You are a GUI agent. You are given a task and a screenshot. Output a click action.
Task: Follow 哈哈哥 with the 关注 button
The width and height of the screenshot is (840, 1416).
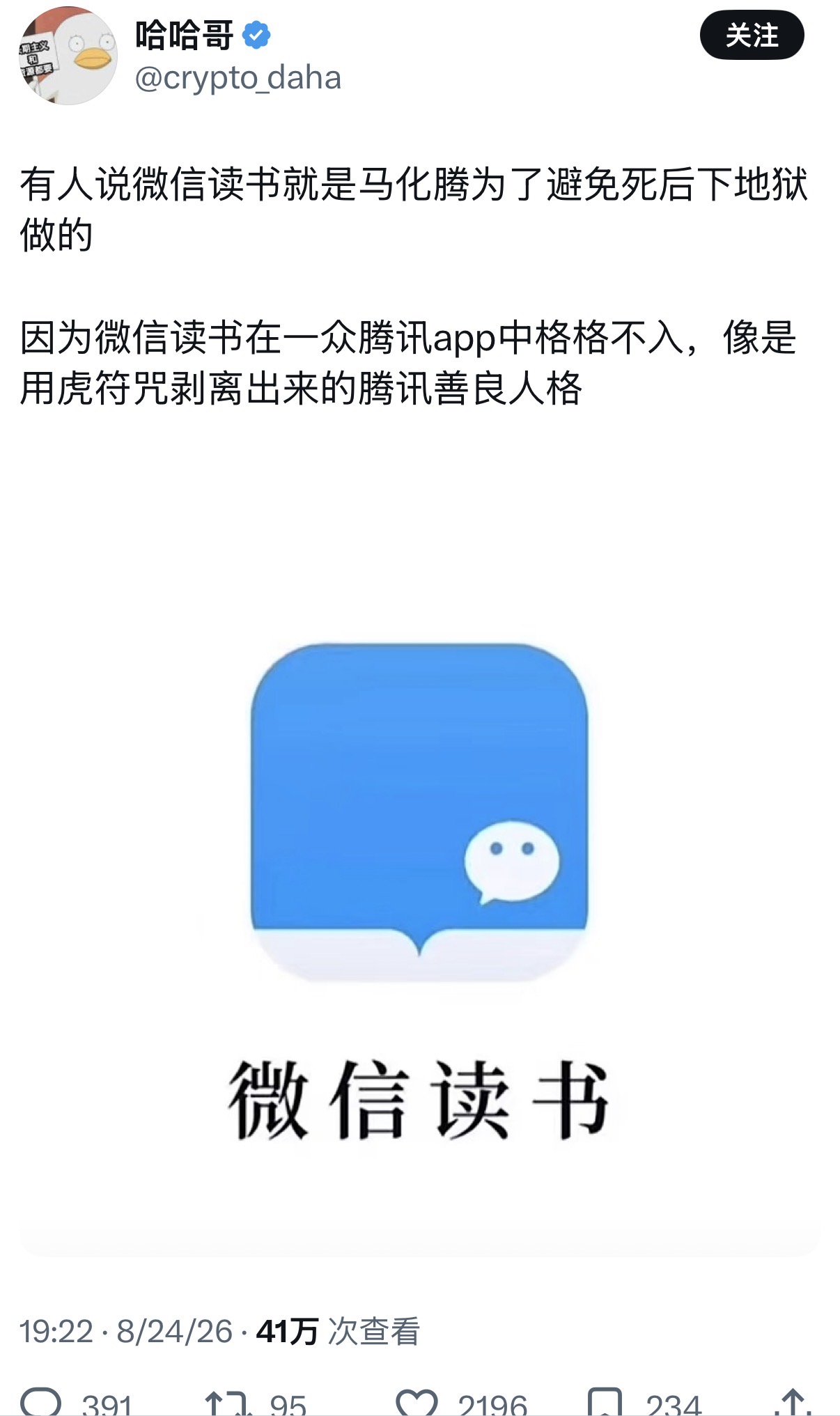(752, 35)
